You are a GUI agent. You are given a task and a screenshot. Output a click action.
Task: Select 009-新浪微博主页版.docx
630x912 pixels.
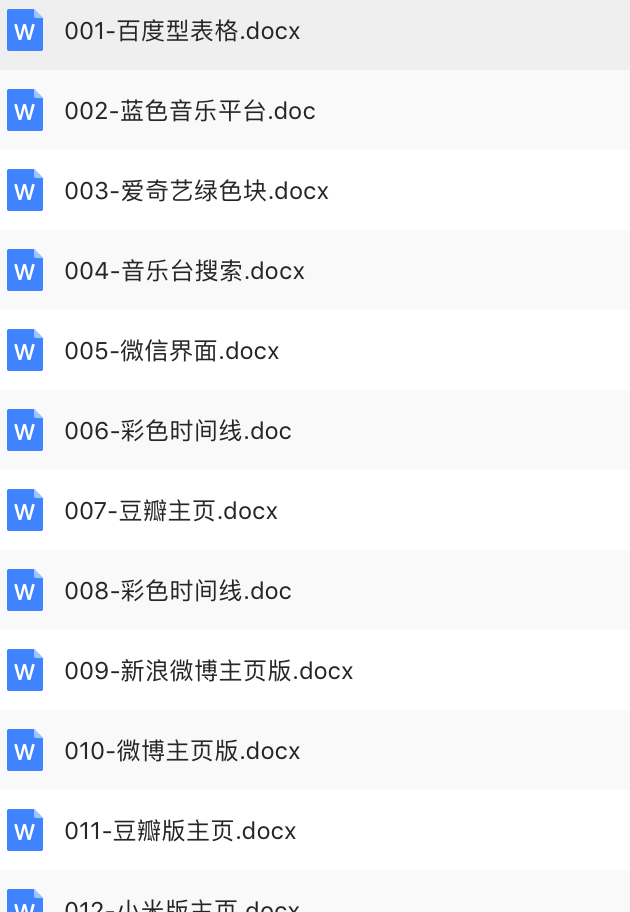209,671
